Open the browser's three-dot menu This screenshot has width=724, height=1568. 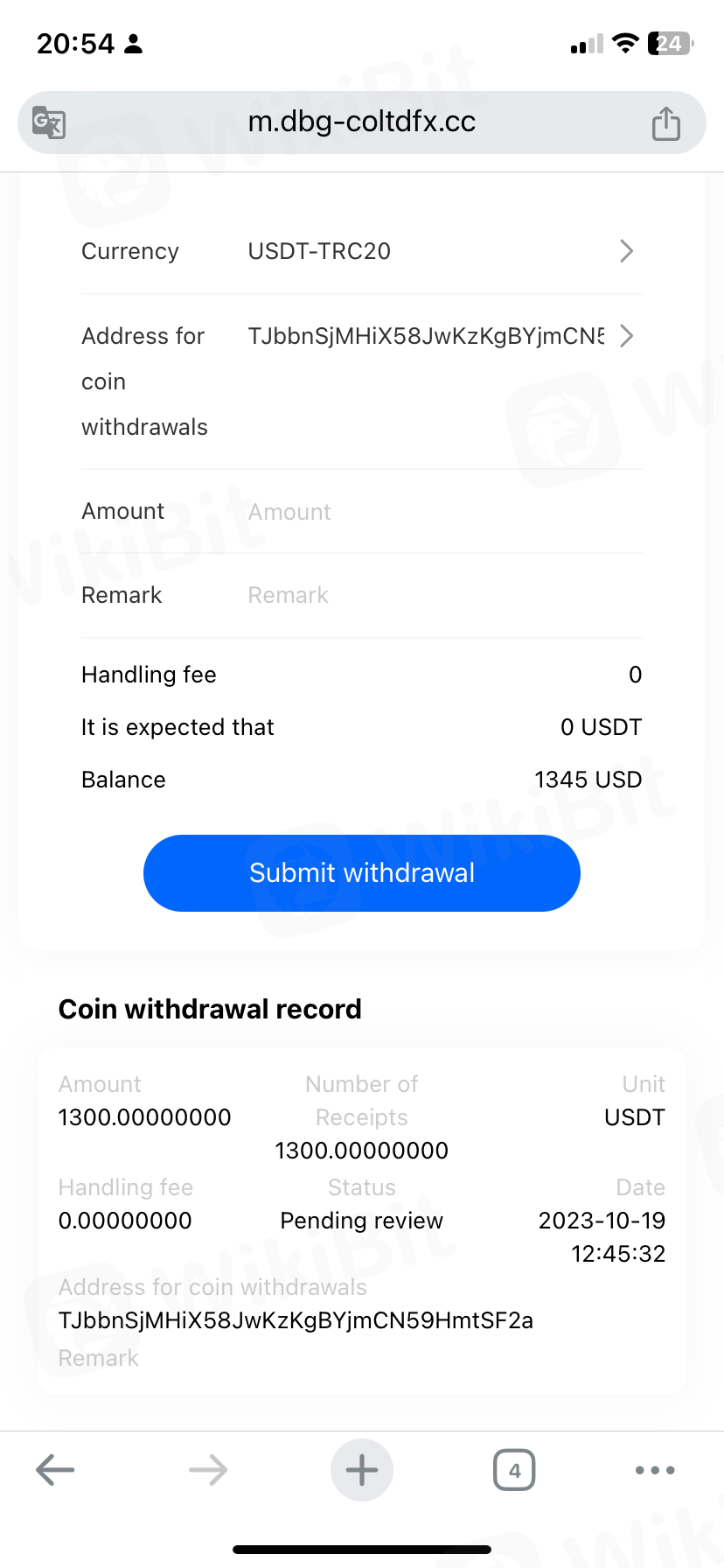click(655, 1470)
